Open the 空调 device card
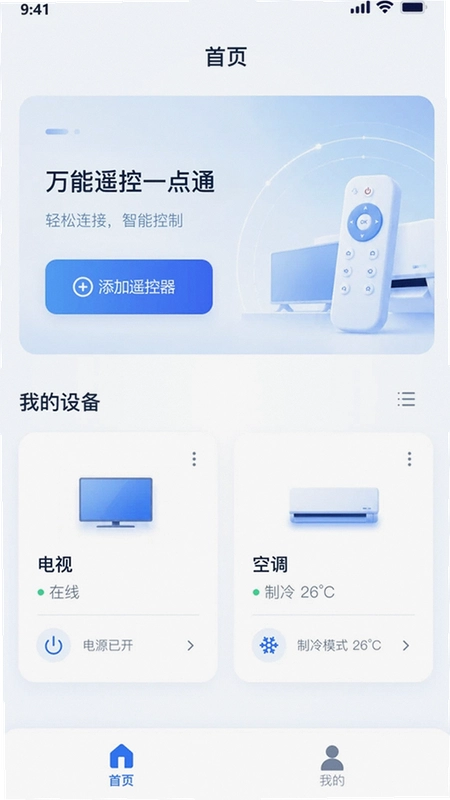Image resolution: width=450 pixels, height=800 pixels. pyautogui.click(x=333, y=557)
